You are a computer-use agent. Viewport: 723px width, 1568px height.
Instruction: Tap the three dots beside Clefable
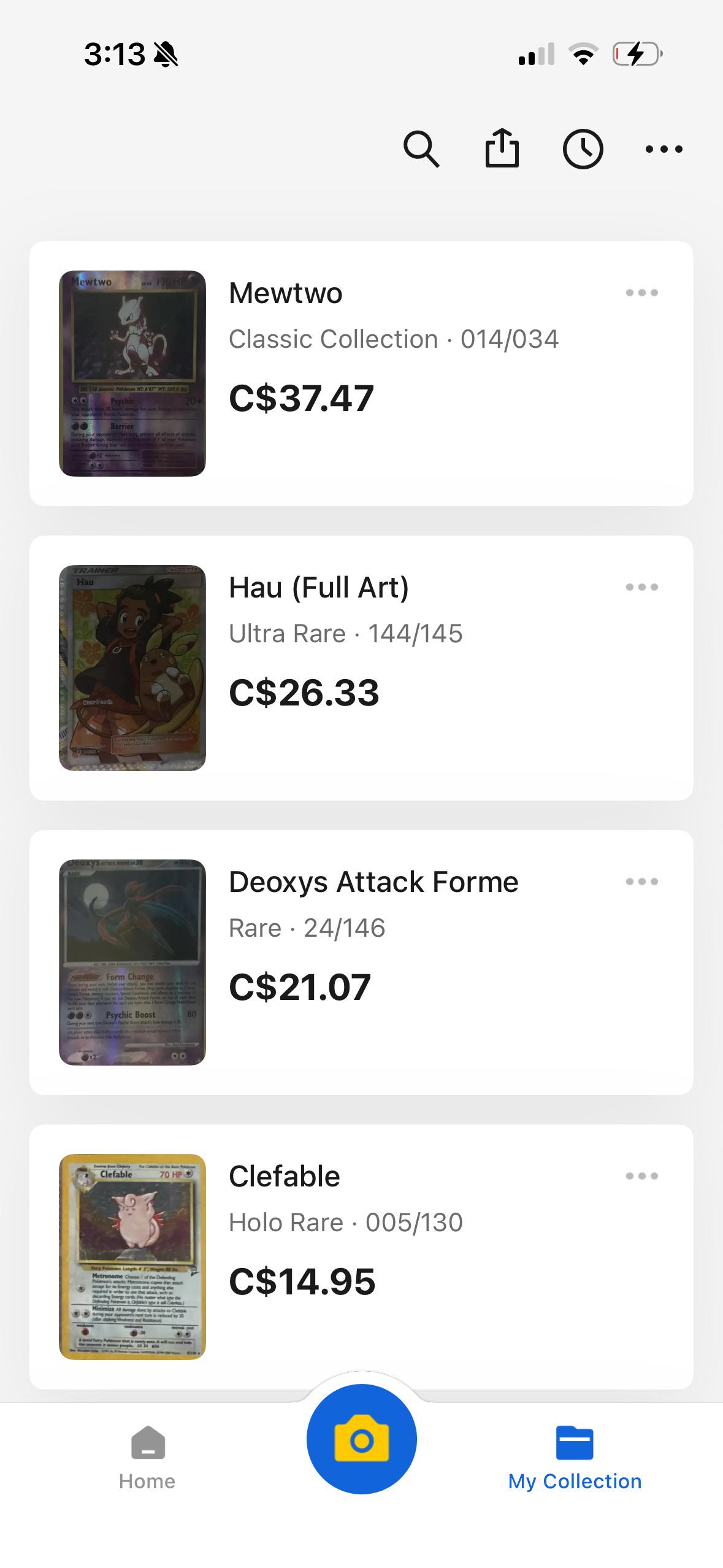tap(642, 1176)
